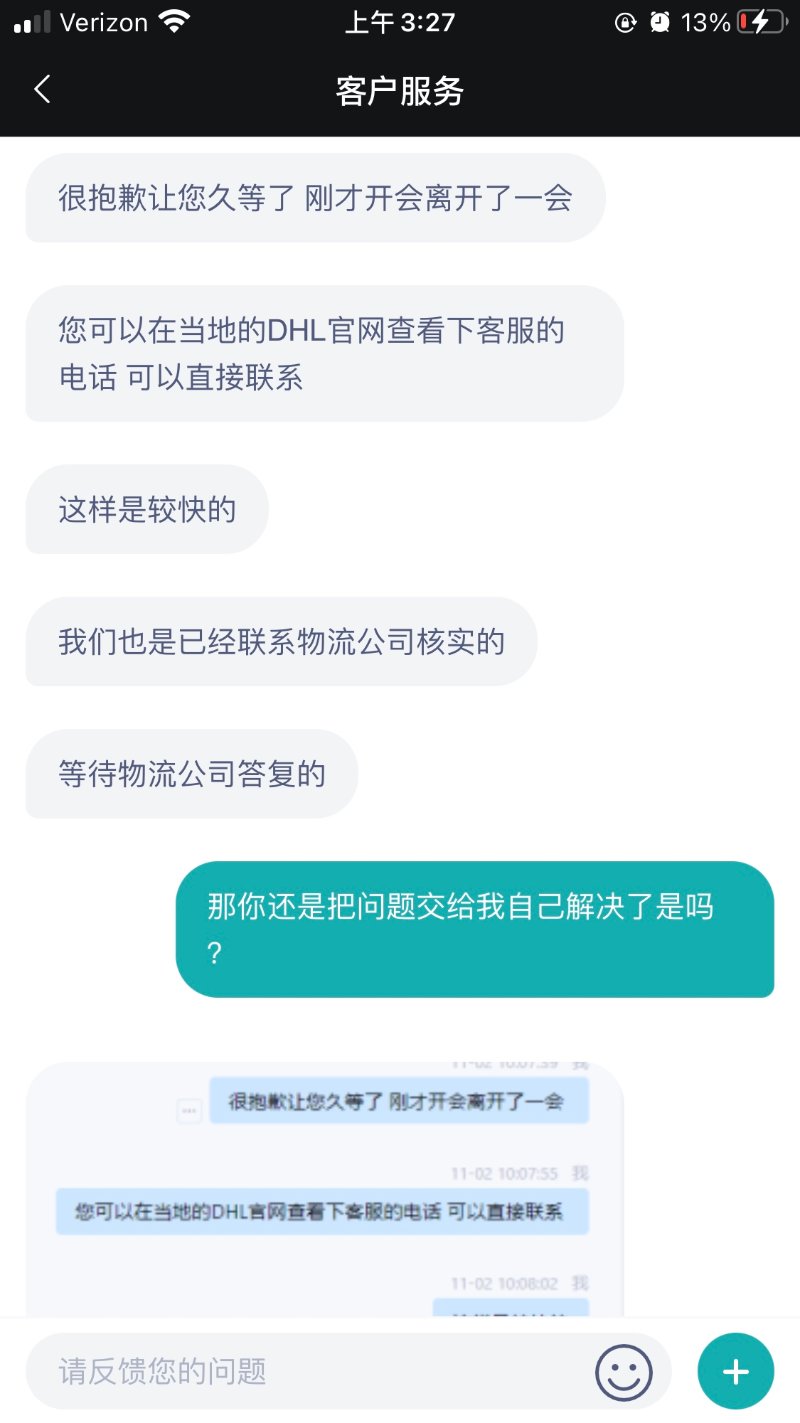
Task: Open the sent chat screenshot image
Action: [324, 1190]
